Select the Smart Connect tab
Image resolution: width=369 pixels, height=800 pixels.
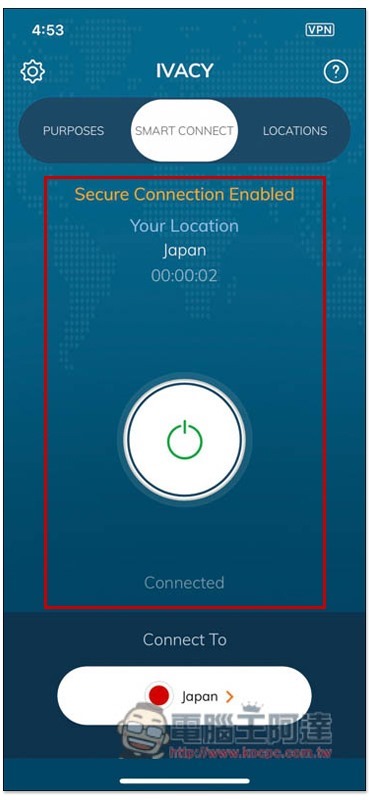coord(184,131)
